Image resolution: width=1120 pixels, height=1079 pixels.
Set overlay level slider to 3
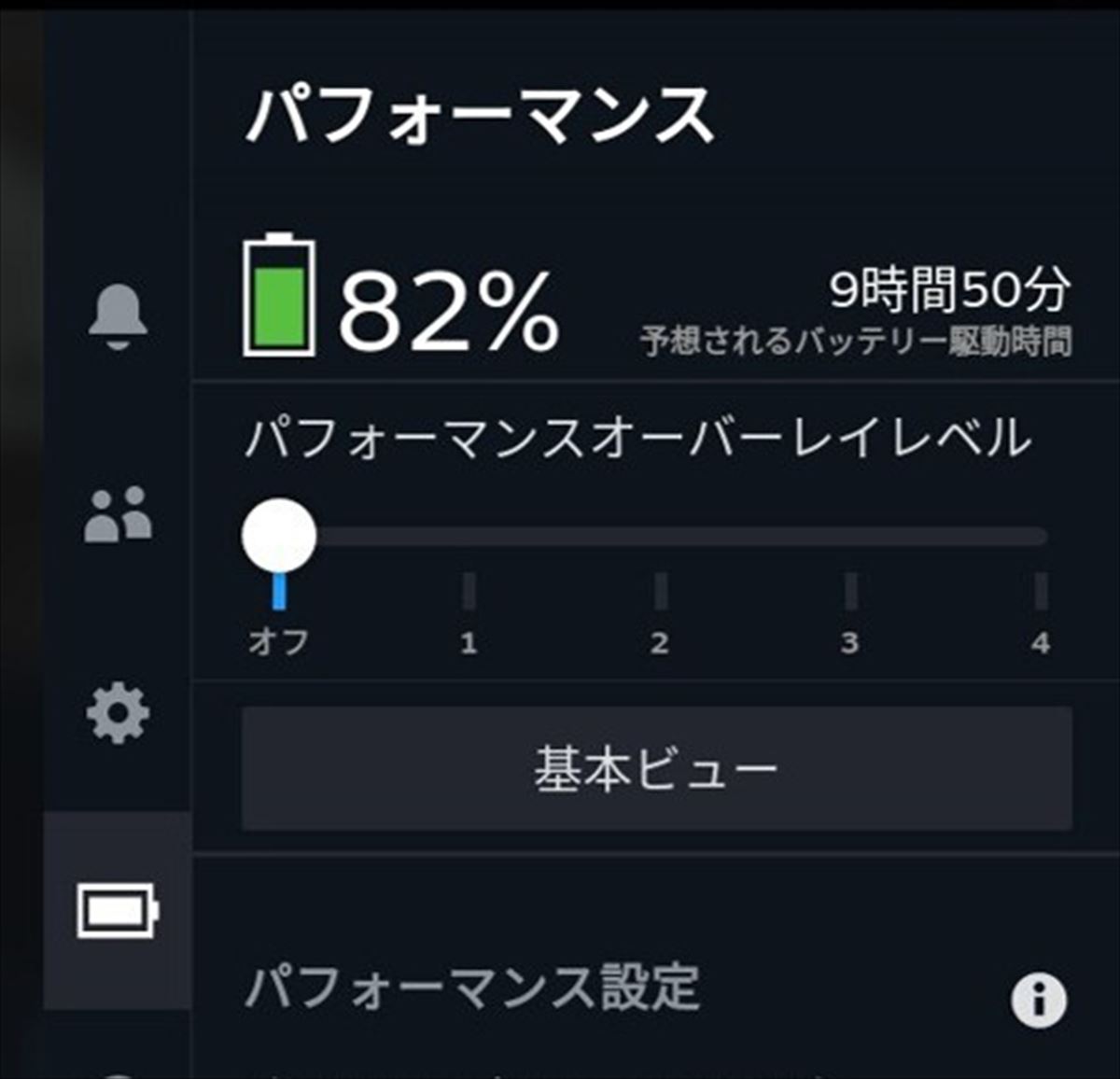(850, 537)
